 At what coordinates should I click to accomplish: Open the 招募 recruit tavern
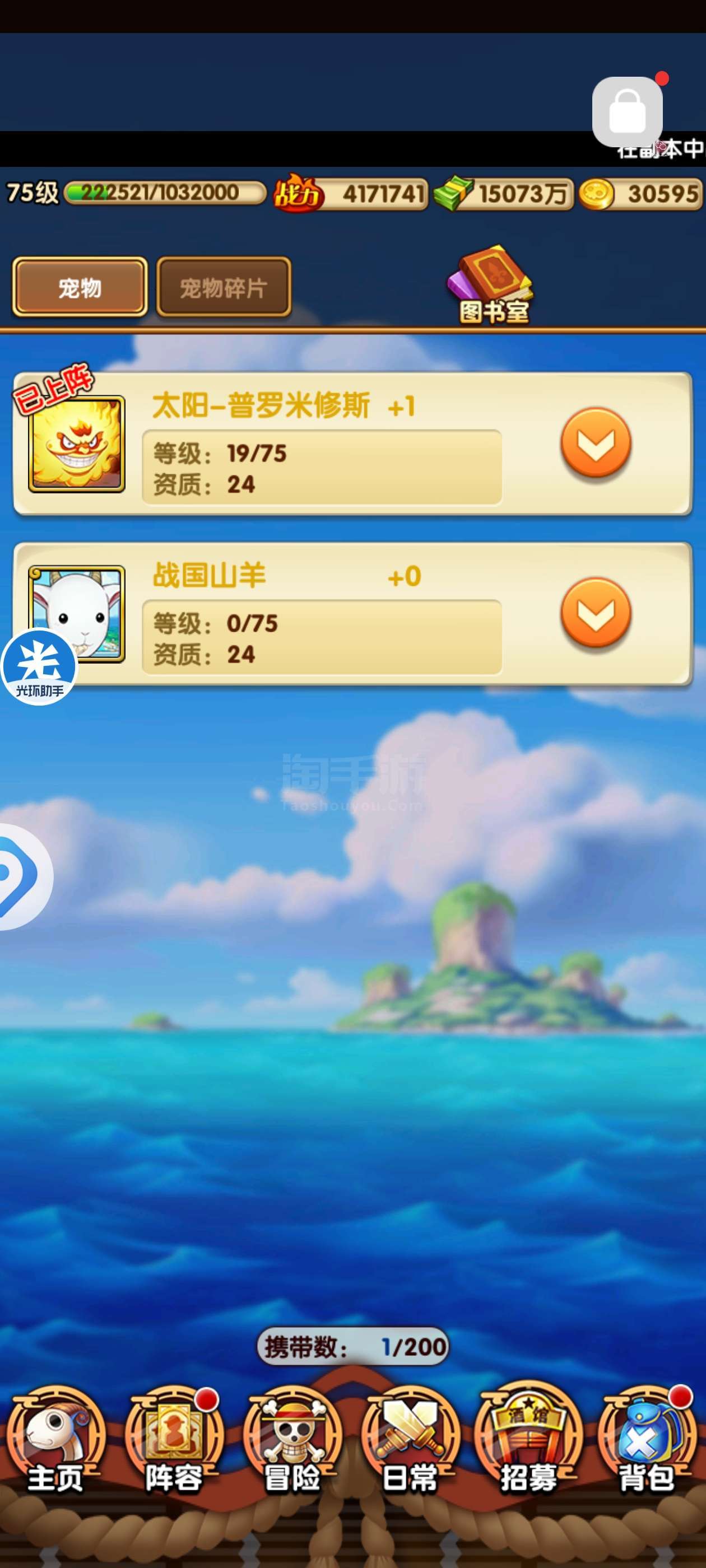528,1443
